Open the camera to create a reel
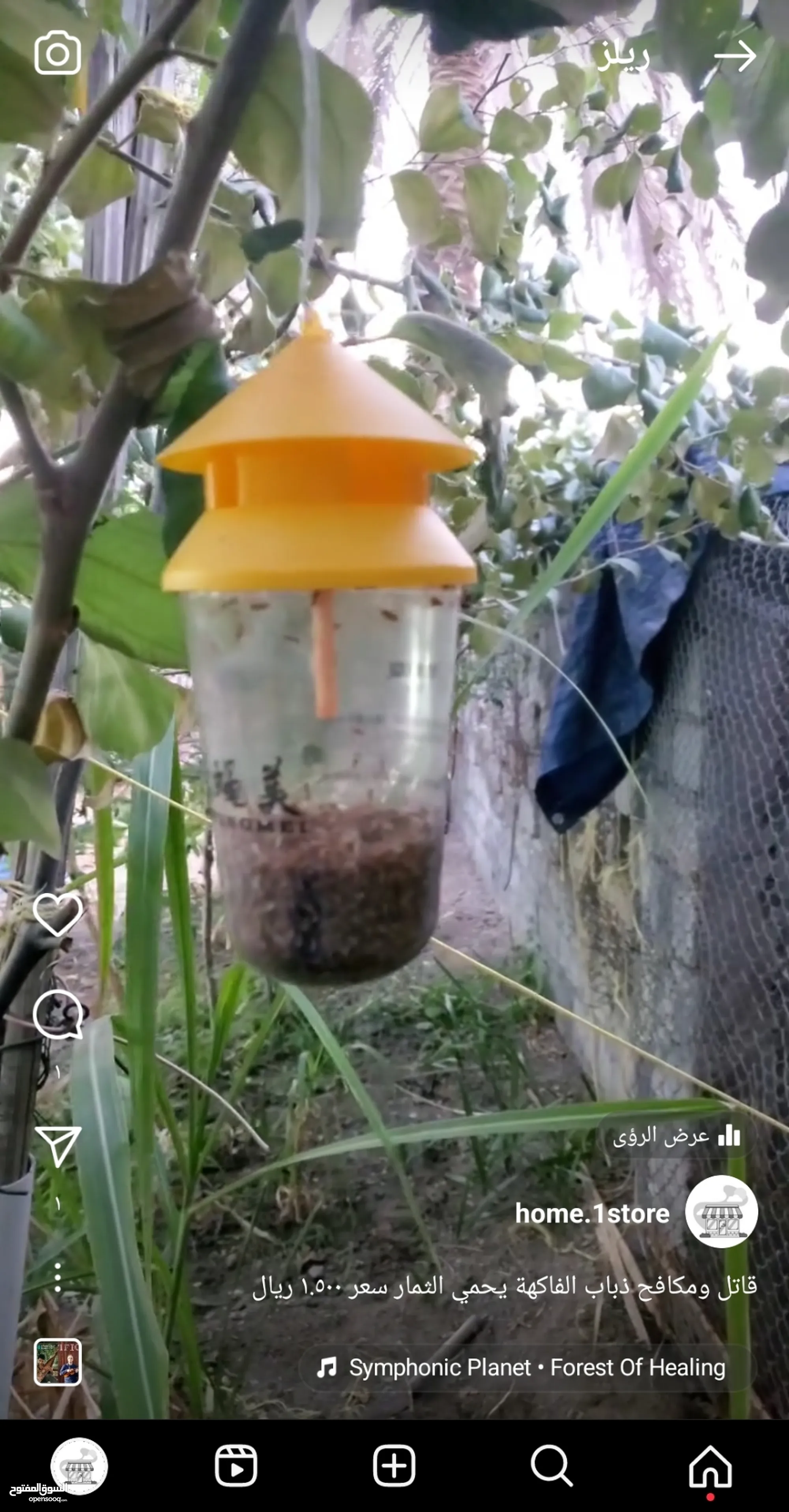The width and height of the screenshot is (789, 1512). point(57,53)
